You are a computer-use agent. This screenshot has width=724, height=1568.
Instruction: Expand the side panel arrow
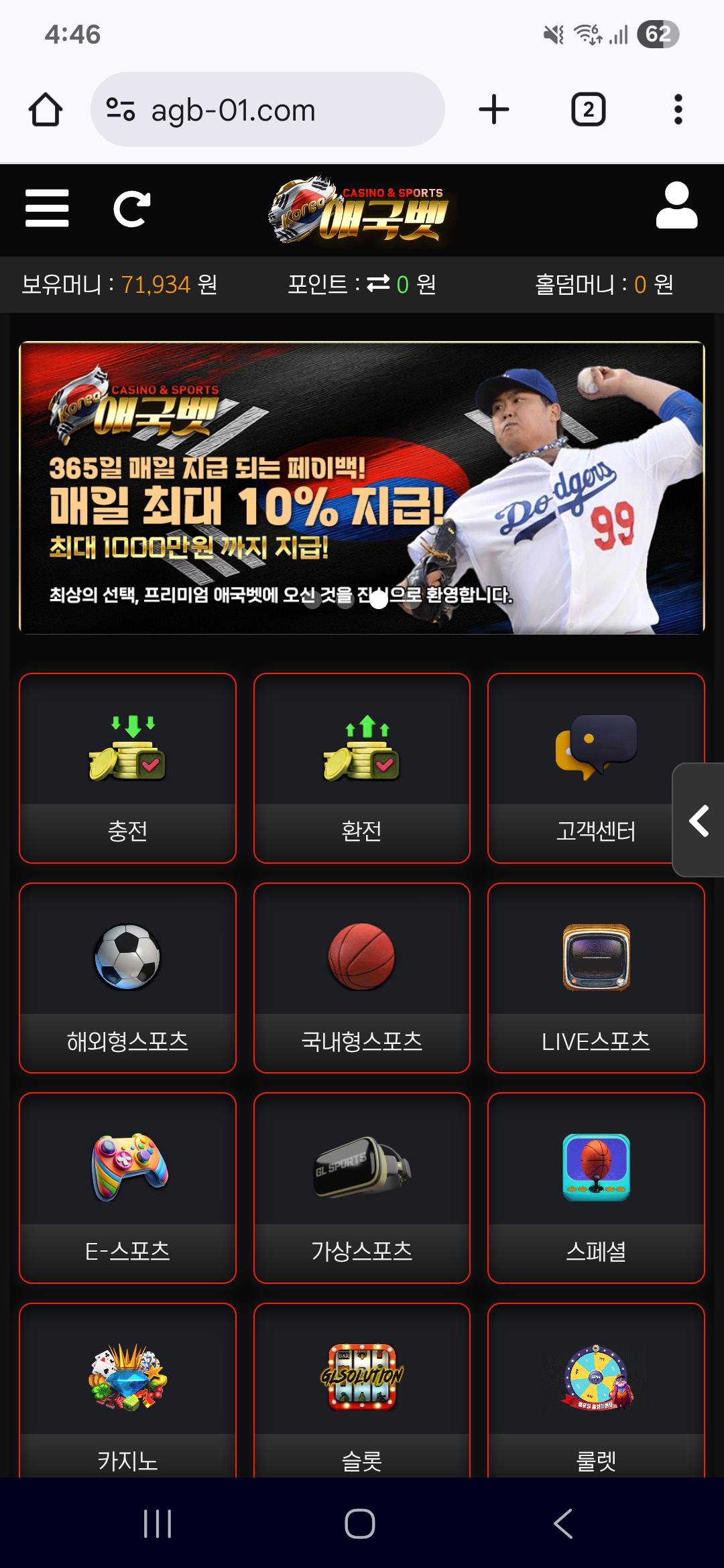coord(699,820)
